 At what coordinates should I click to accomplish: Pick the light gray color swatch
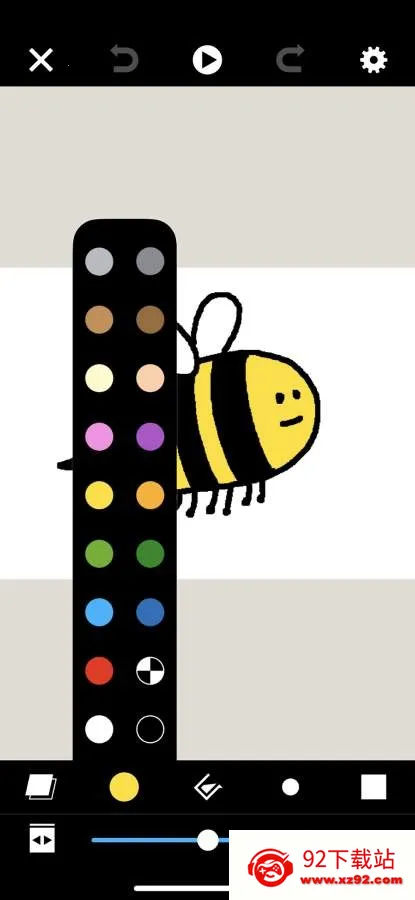99,262
